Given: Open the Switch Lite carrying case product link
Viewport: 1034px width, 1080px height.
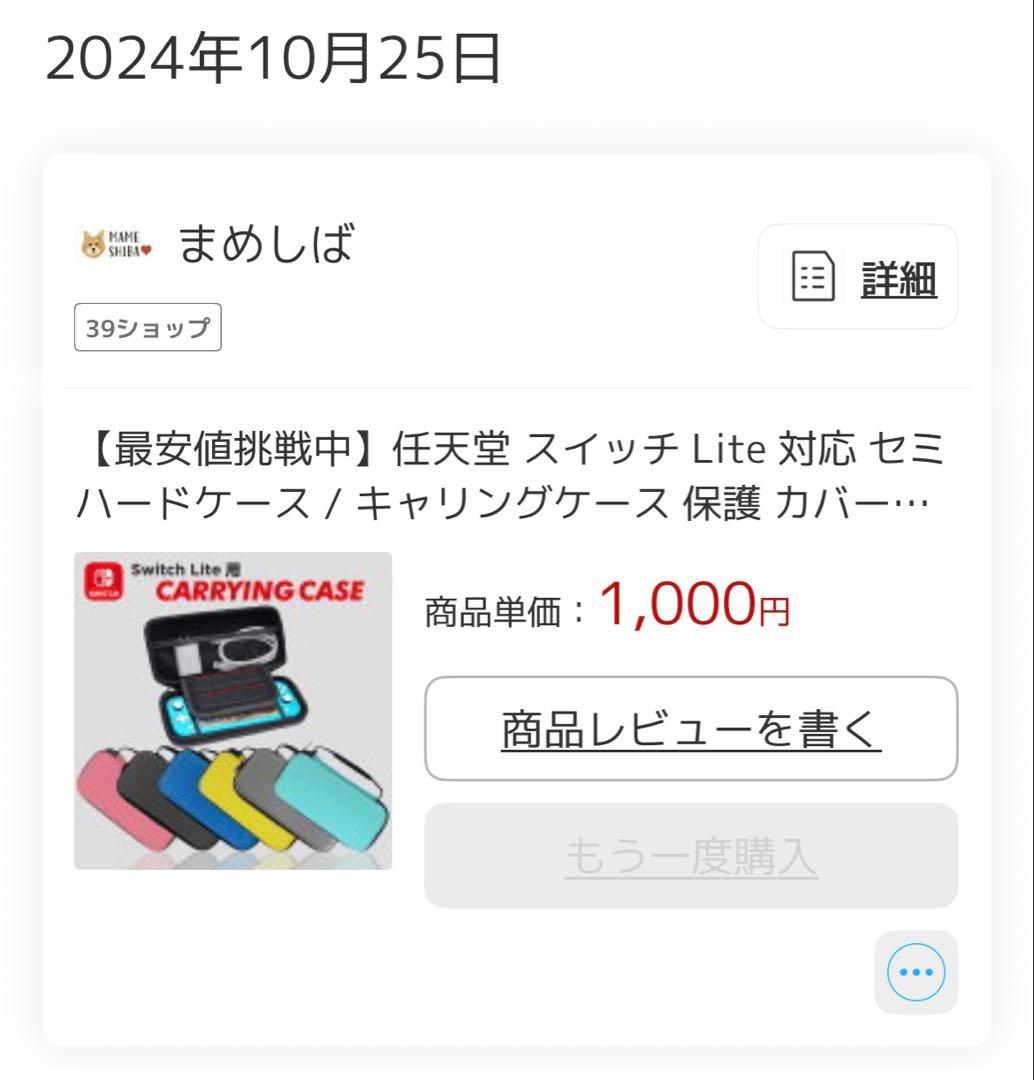Looking at the screenshot, I should point(516,477).
